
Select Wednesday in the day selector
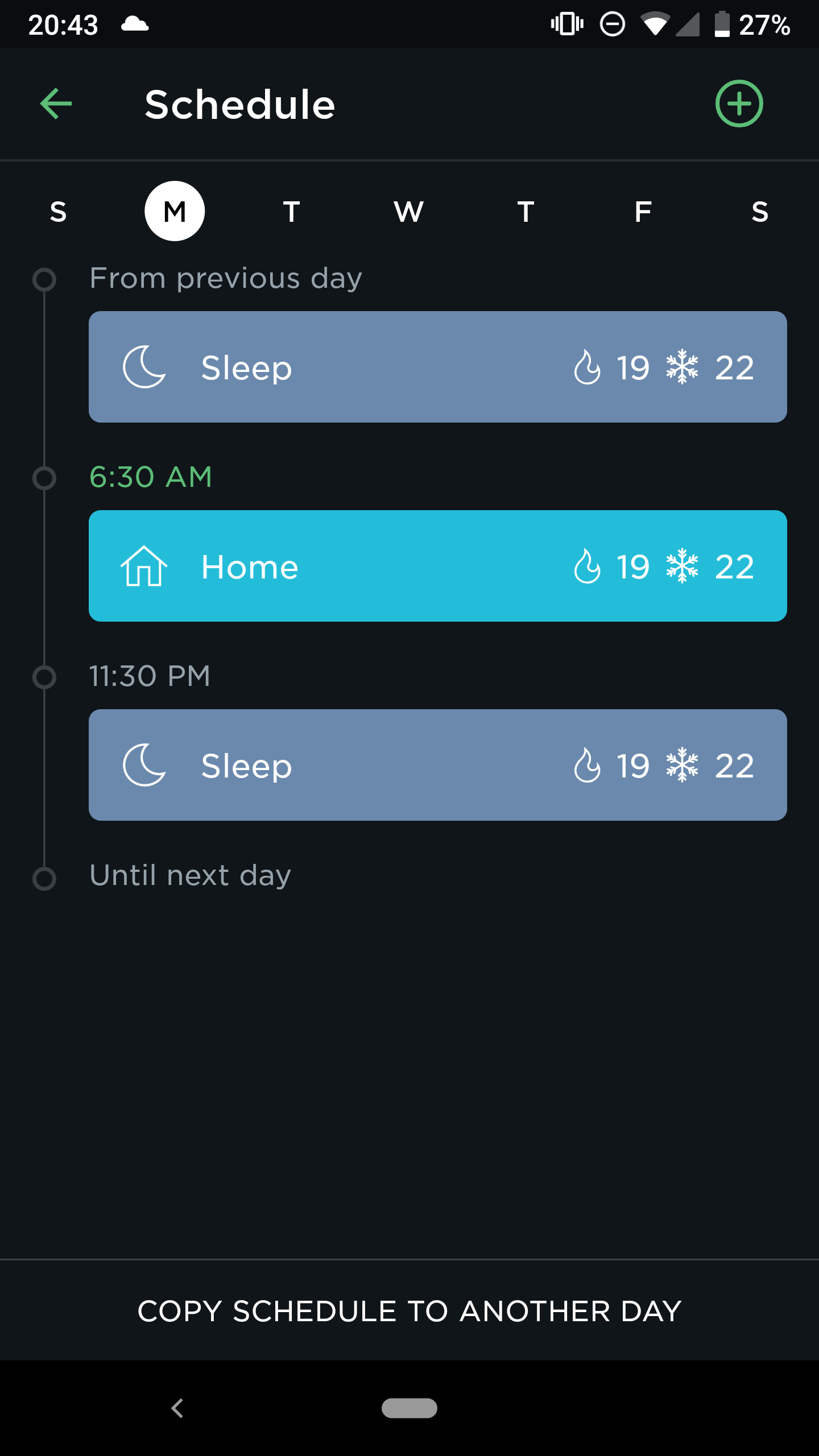pos(408,212)
